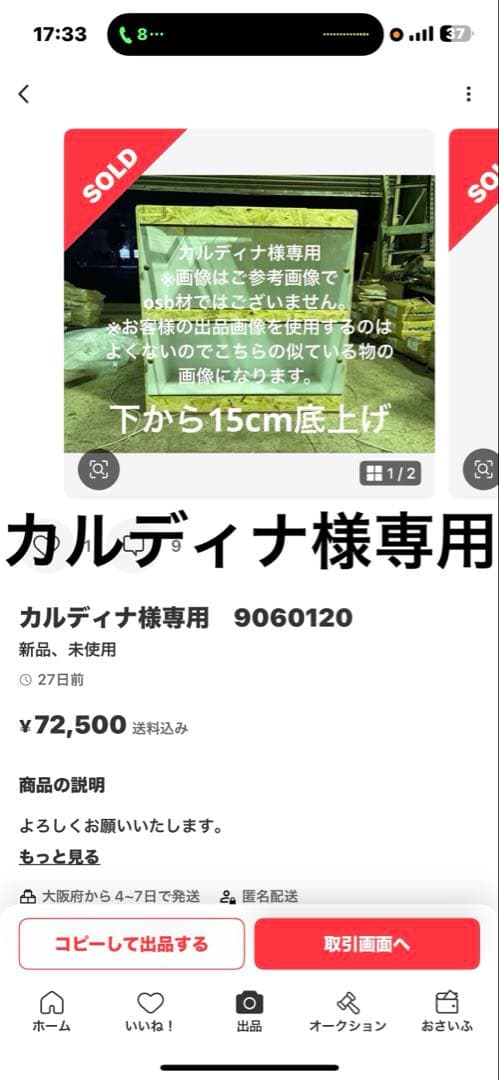Expand description with もっと見る
The width and height of the screenshot is (499, 1080).
click(59, 857)
